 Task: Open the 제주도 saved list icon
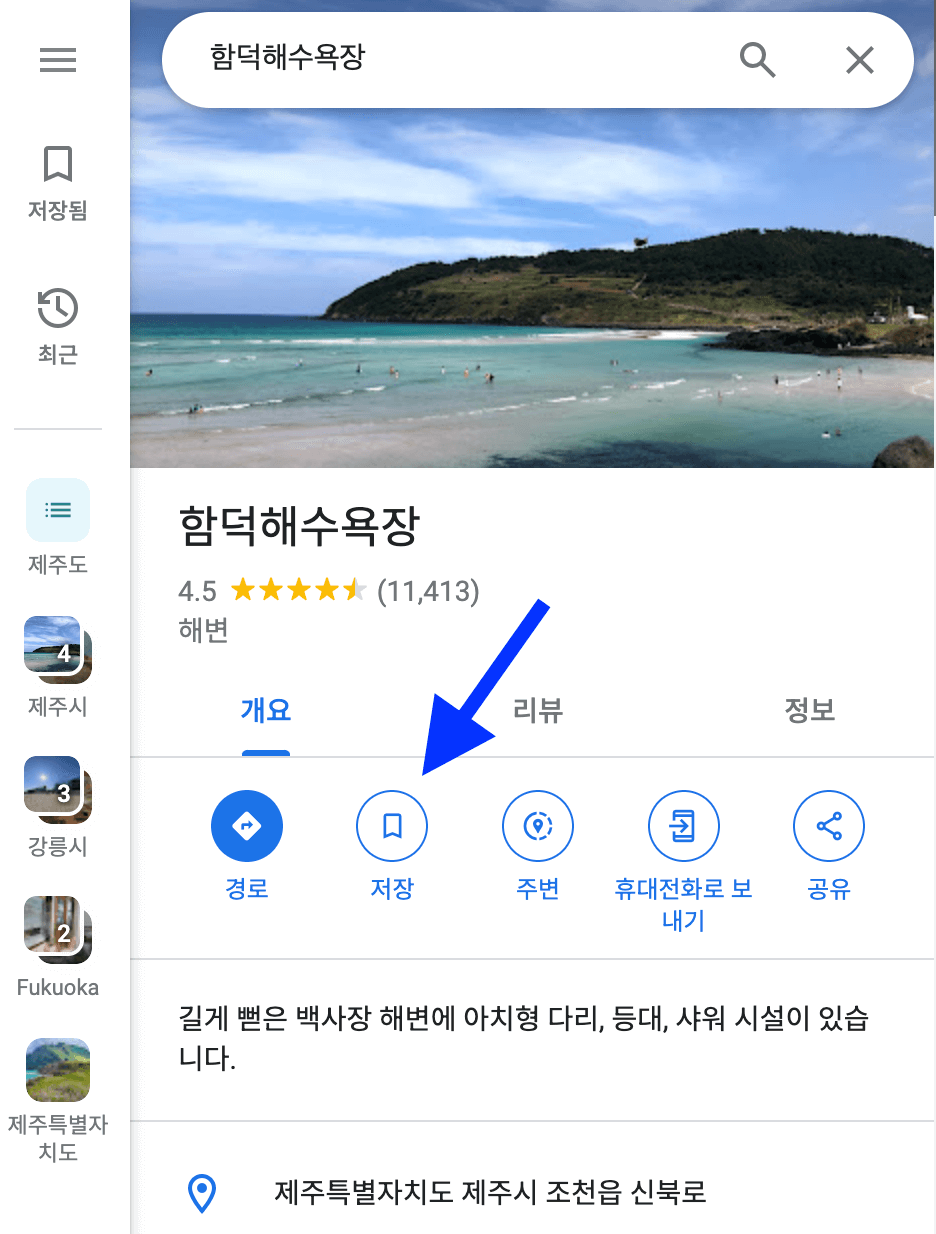(57, 510)
